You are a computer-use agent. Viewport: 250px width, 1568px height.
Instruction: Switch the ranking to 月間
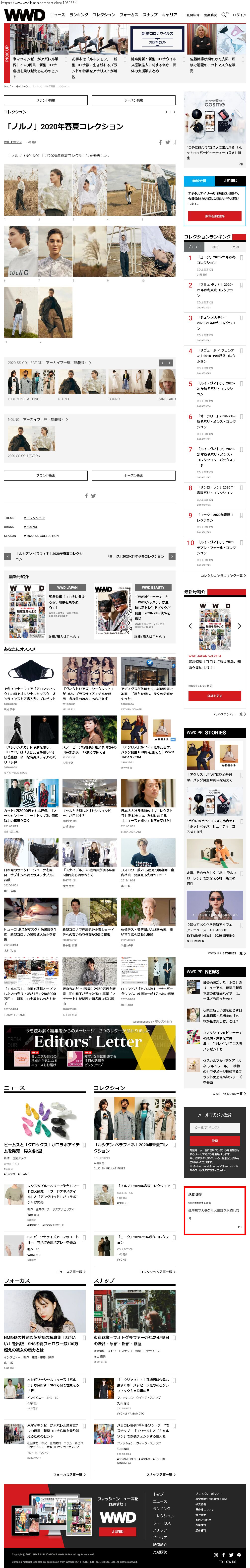click(235, 247)
